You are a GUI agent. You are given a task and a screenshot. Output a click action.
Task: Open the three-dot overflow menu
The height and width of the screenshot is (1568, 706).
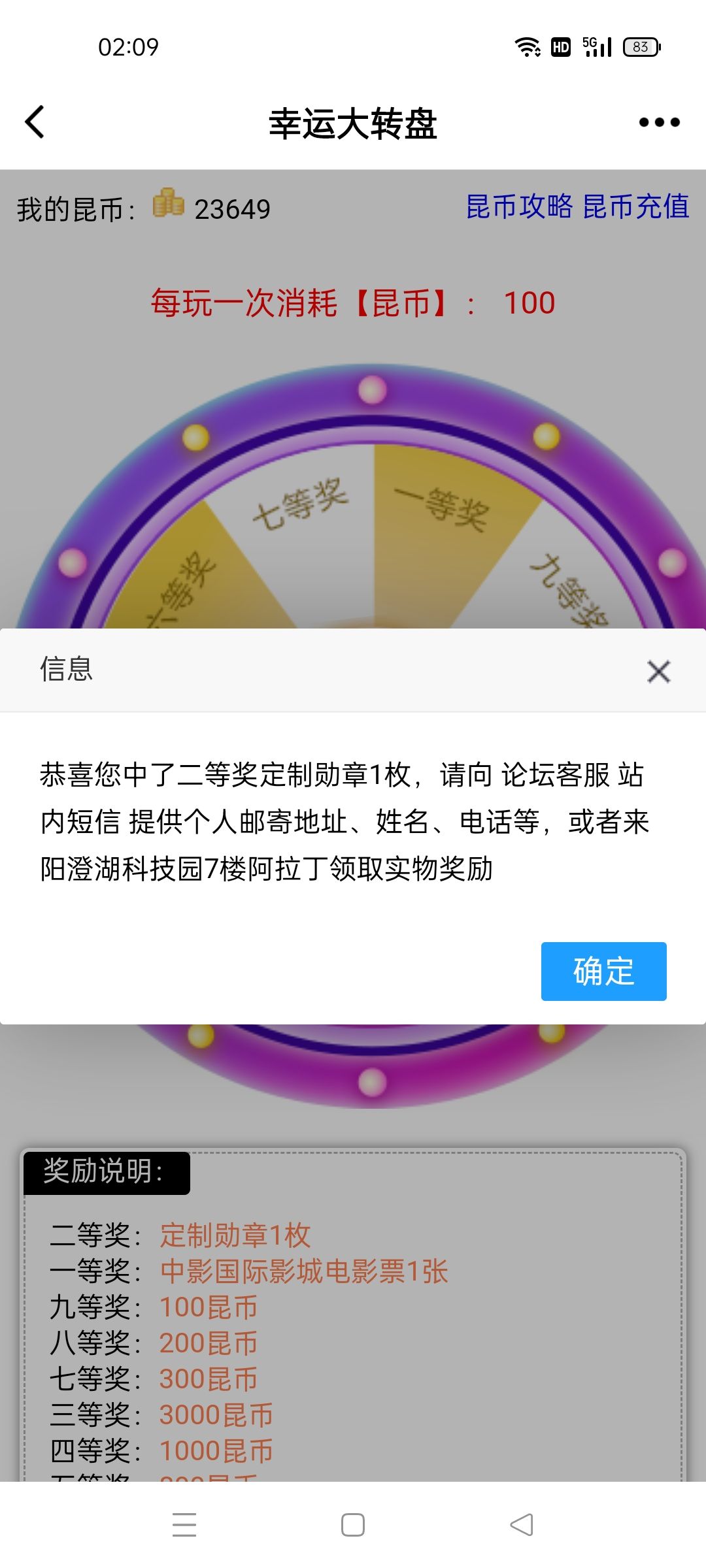click(659, 122)
